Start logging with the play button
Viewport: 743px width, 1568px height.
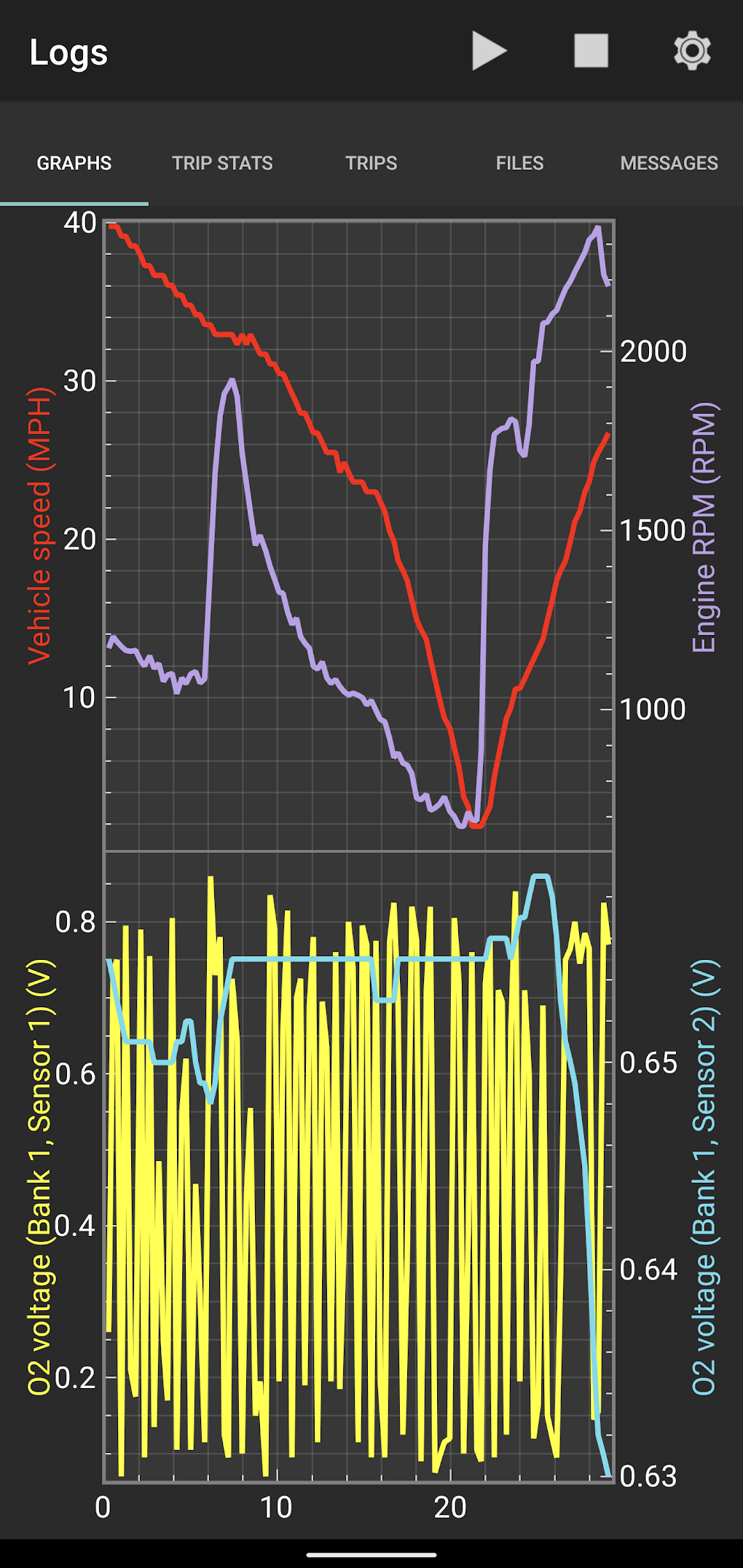[x=489, y=51]
